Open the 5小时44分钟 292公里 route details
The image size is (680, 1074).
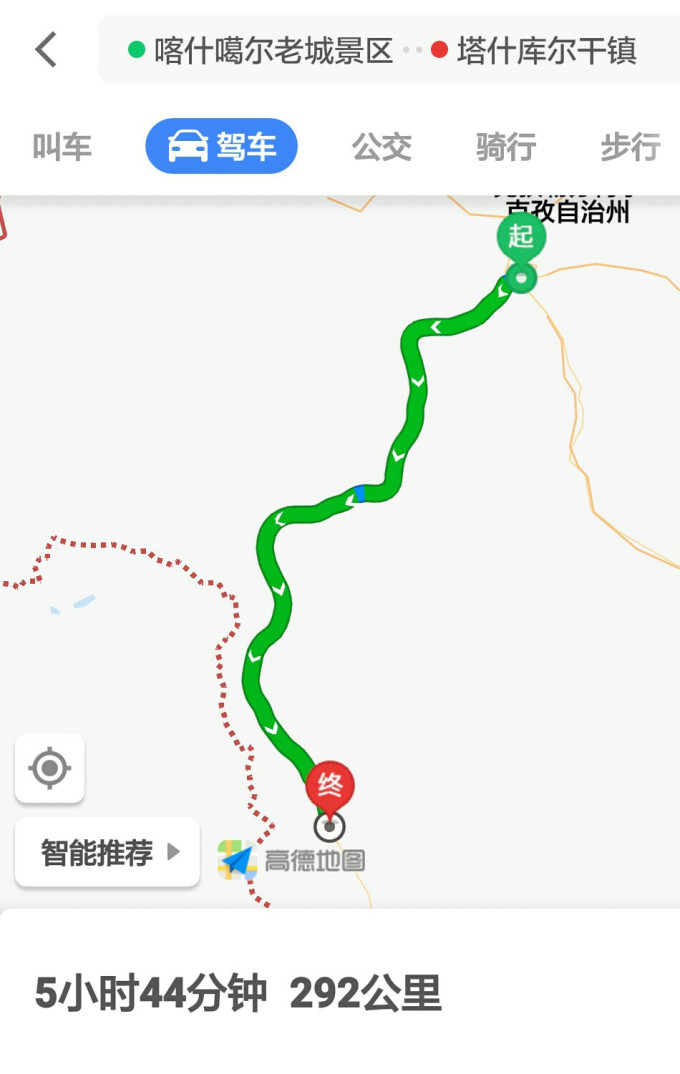pos(238,994)
